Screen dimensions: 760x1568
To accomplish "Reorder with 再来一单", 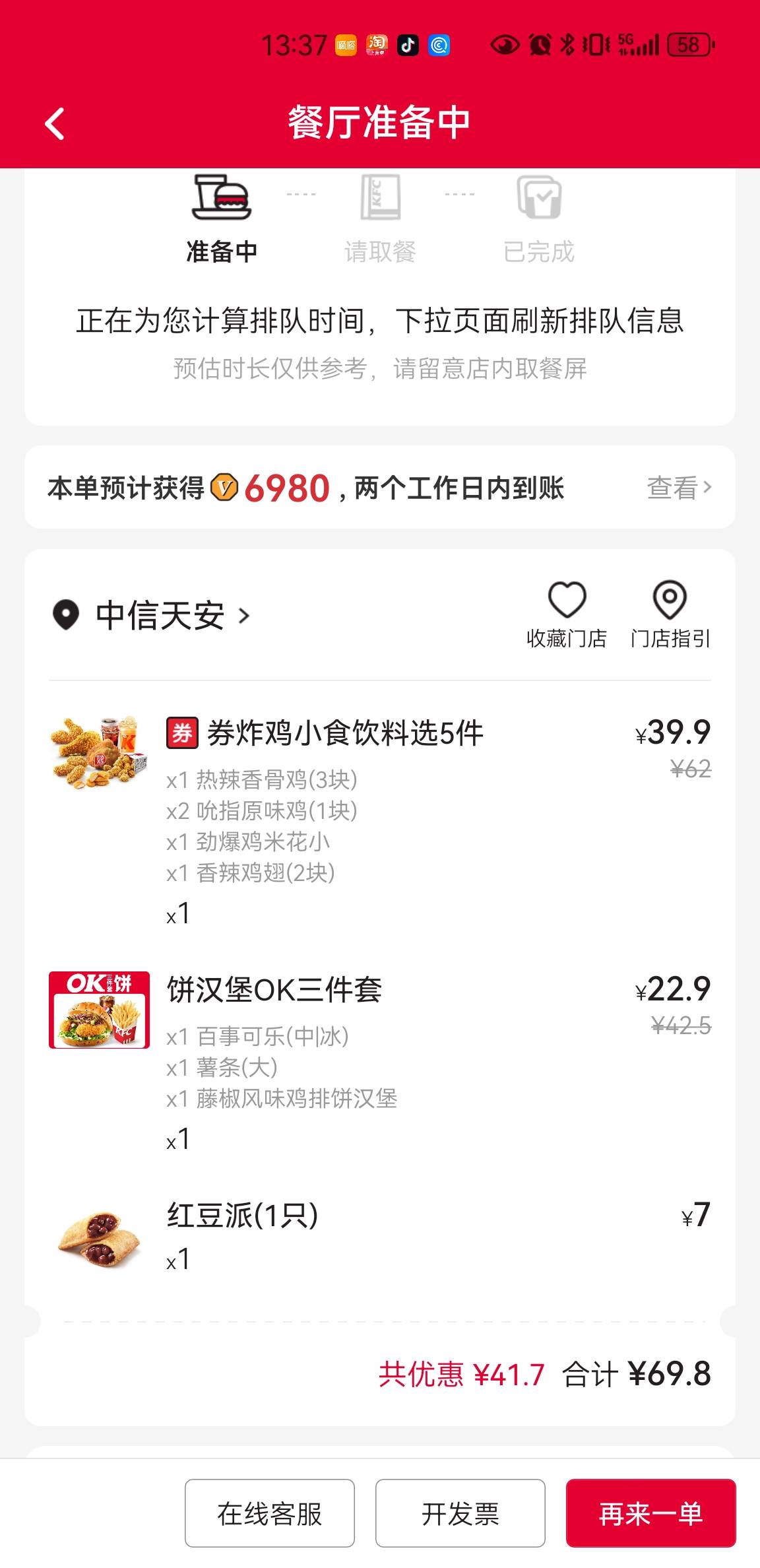I will pyautogui.click(x=651, y=1513).
